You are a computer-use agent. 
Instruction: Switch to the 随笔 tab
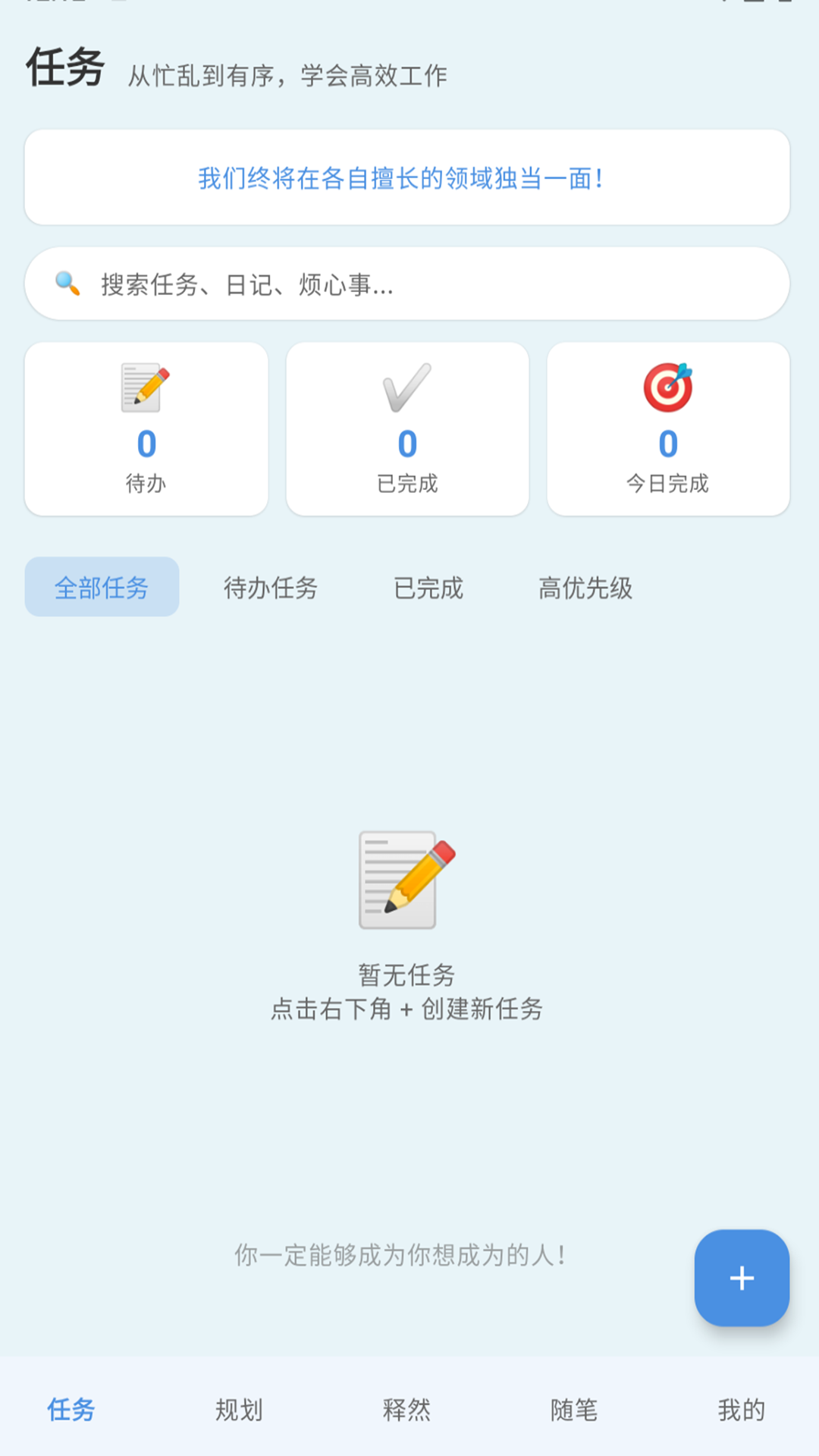[574, 1410]
